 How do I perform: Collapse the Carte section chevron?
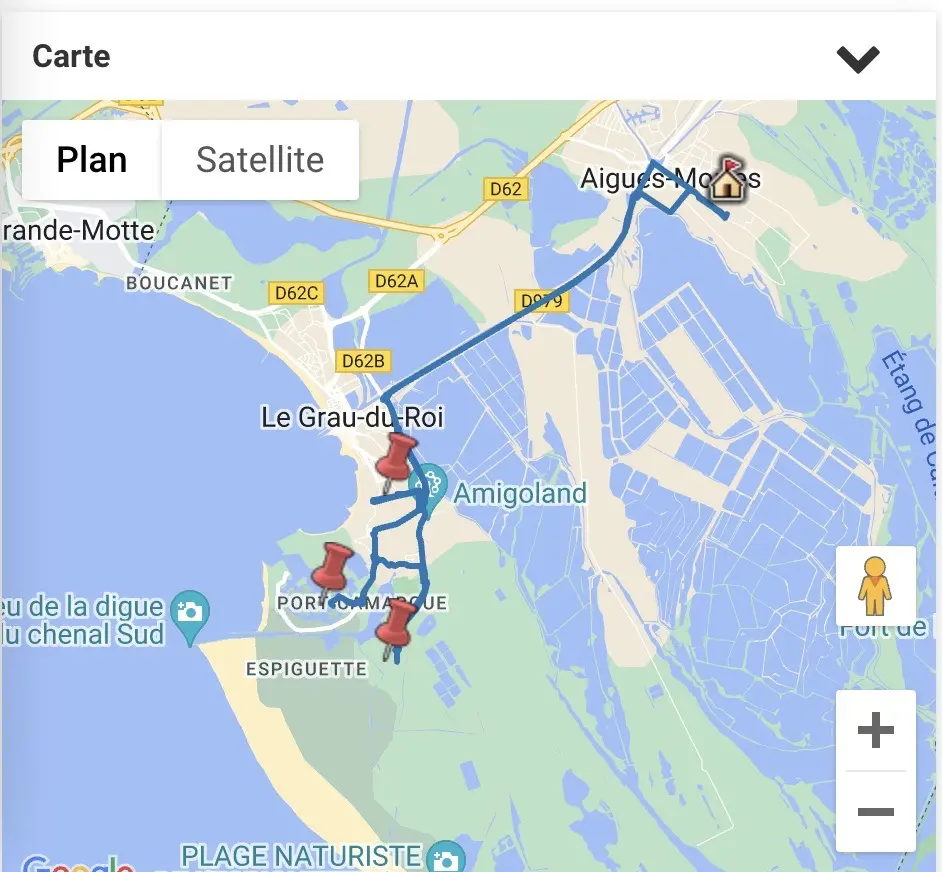pos(858,59)
